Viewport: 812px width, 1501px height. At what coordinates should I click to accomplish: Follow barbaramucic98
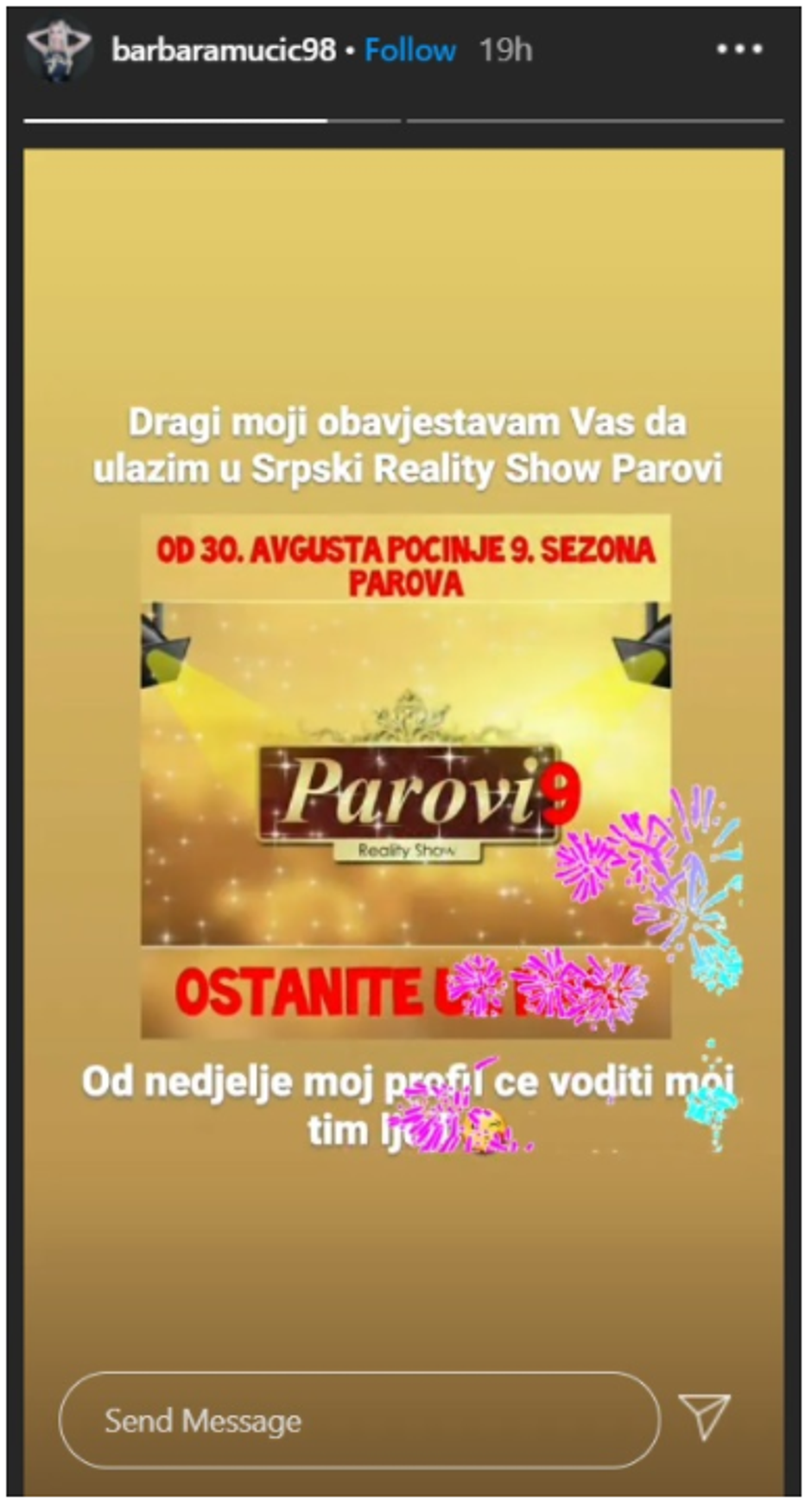pyautogui.click(x=409, y=50)
